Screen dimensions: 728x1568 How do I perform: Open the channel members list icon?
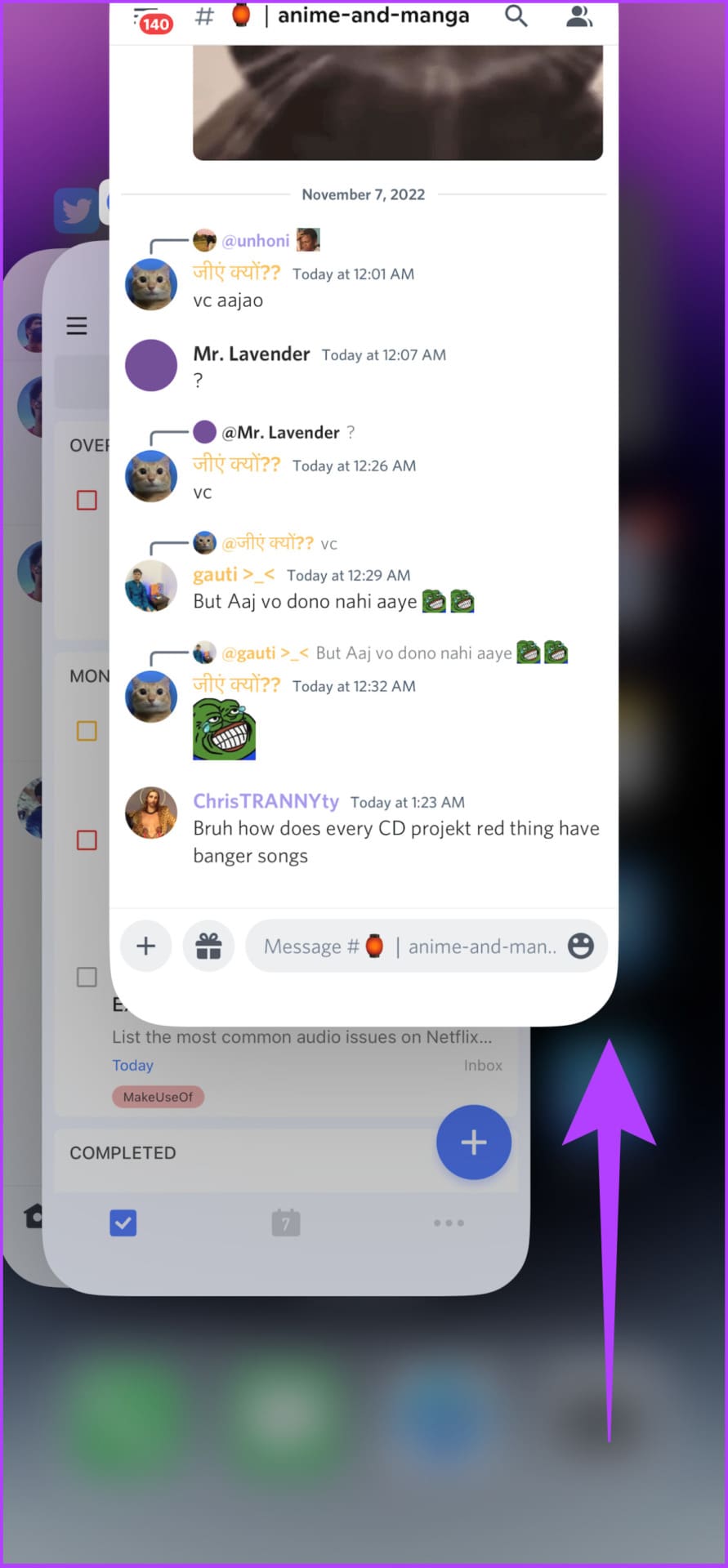[x=578, y=16]
